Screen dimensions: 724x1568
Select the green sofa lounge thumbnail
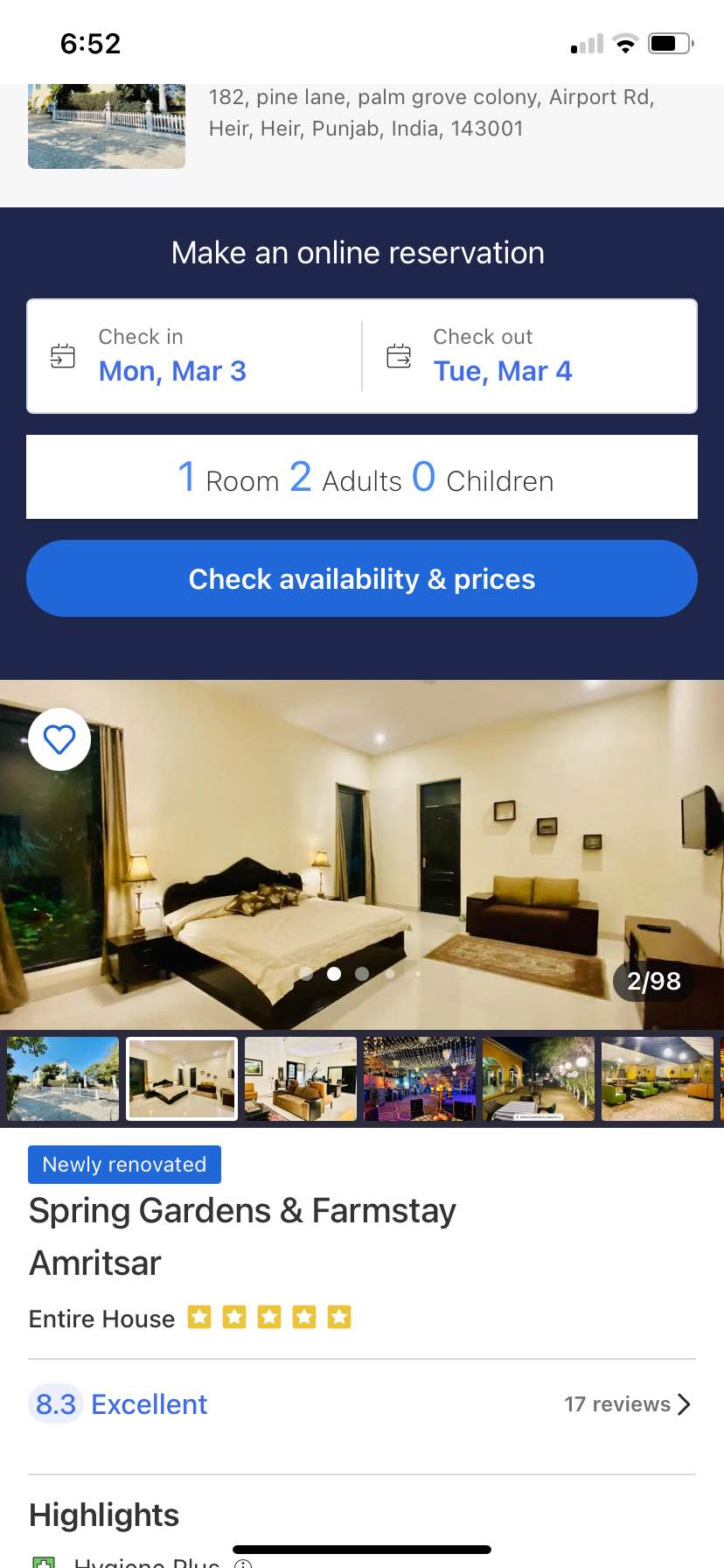coord(658,1079)
